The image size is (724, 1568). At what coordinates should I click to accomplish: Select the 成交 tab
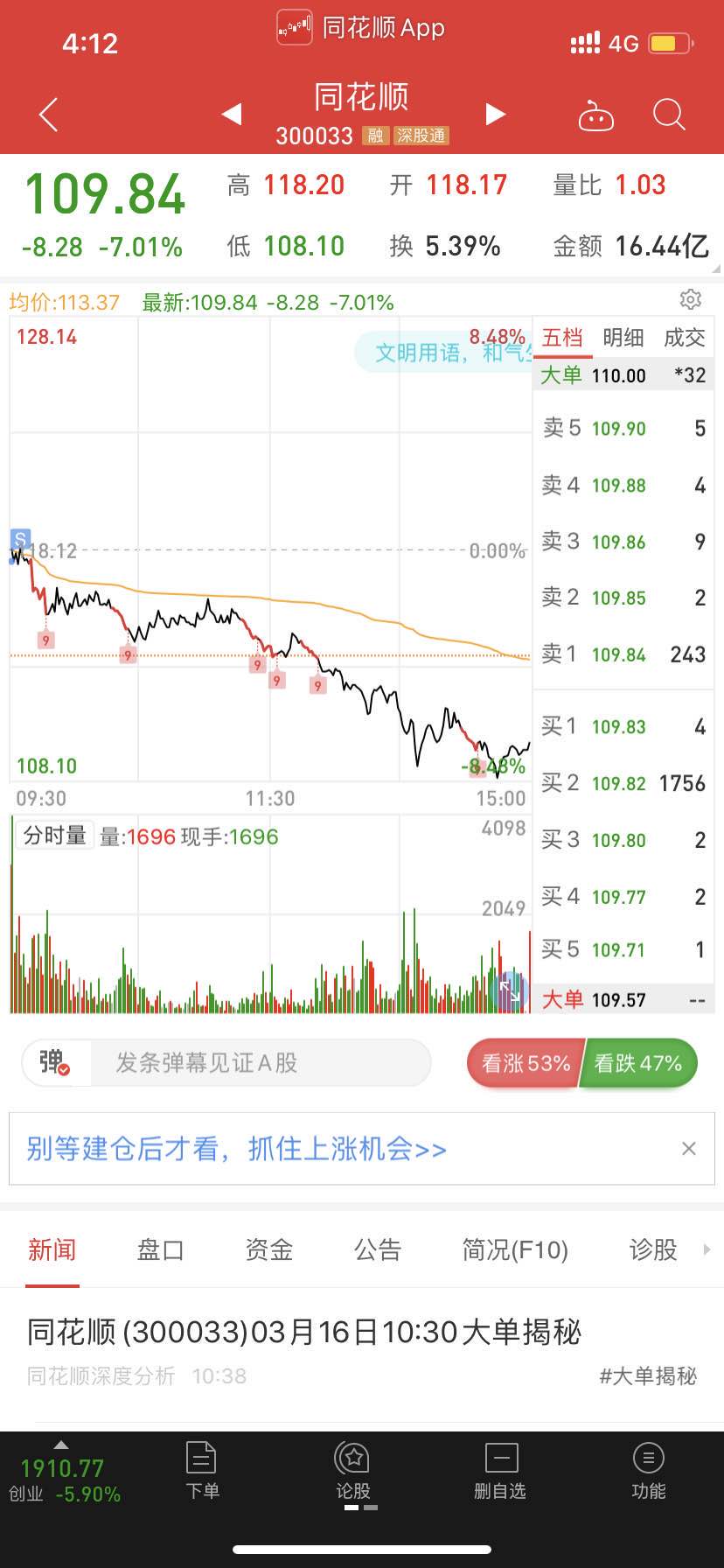pyautogui.click(x=684, y=338)
